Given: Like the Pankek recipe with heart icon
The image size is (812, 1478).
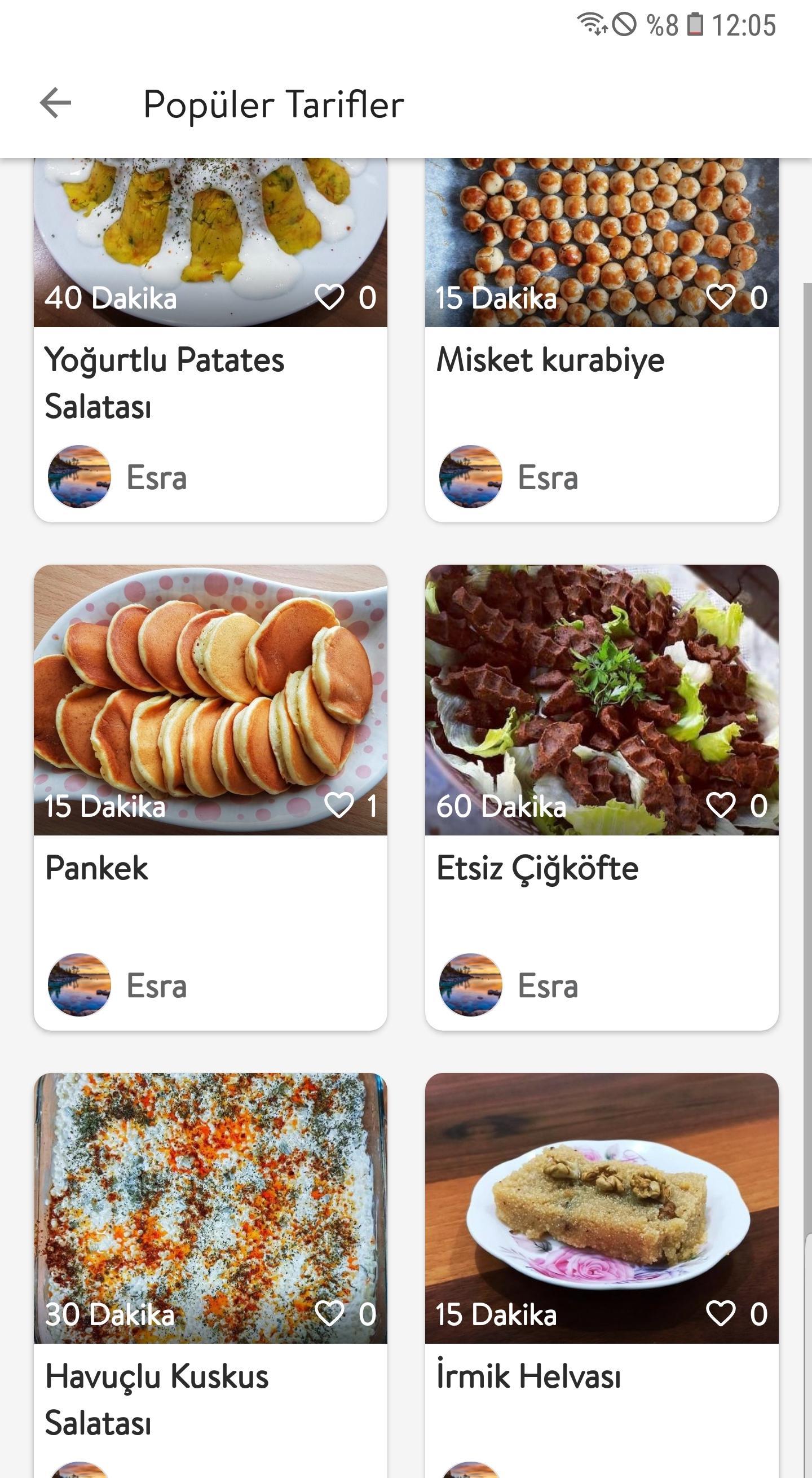Looking at the screenshot, I should coord(339,805).
